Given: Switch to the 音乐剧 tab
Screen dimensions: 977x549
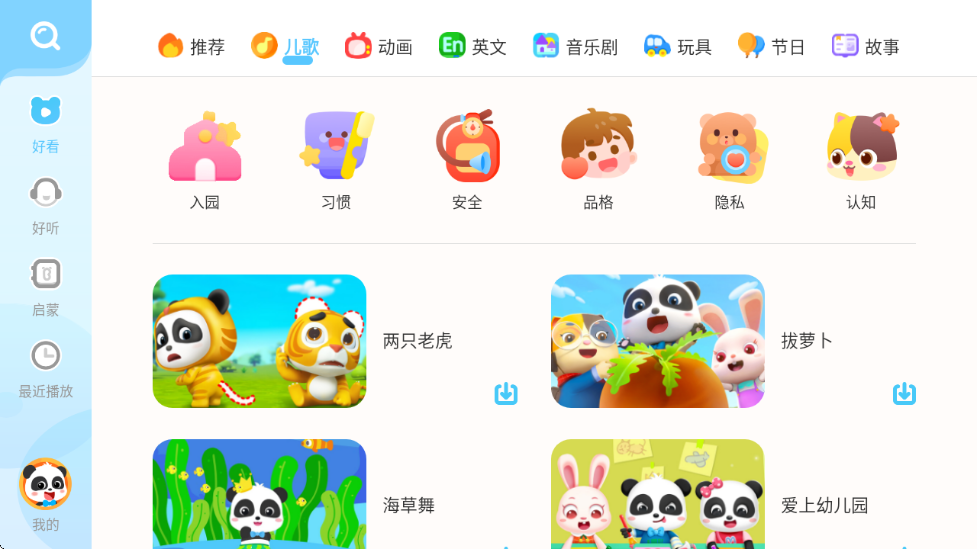Looking at the screenshot, I should point(575,46).
